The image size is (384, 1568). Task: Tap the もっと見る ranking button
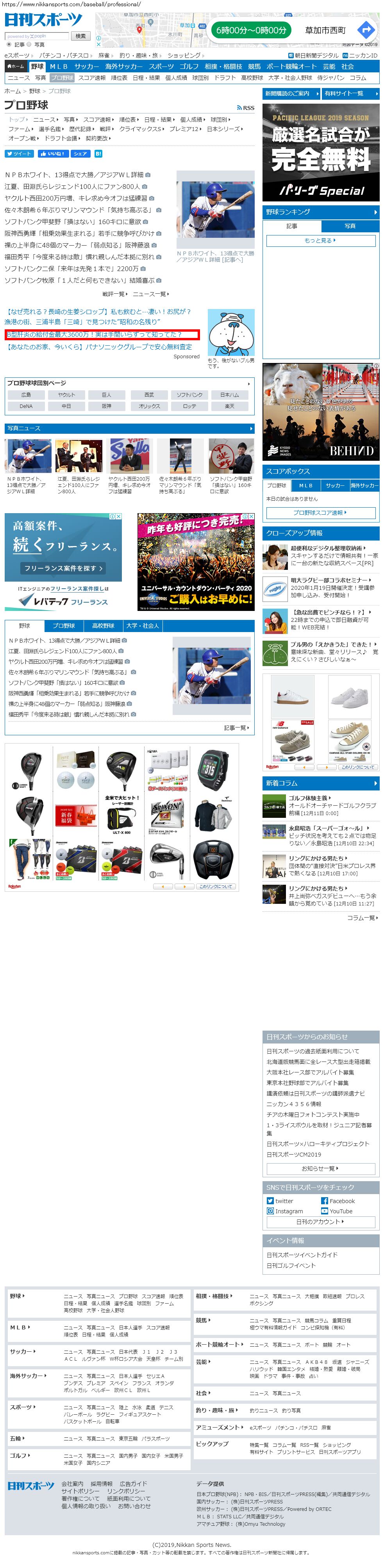click(x=320, y=241)
